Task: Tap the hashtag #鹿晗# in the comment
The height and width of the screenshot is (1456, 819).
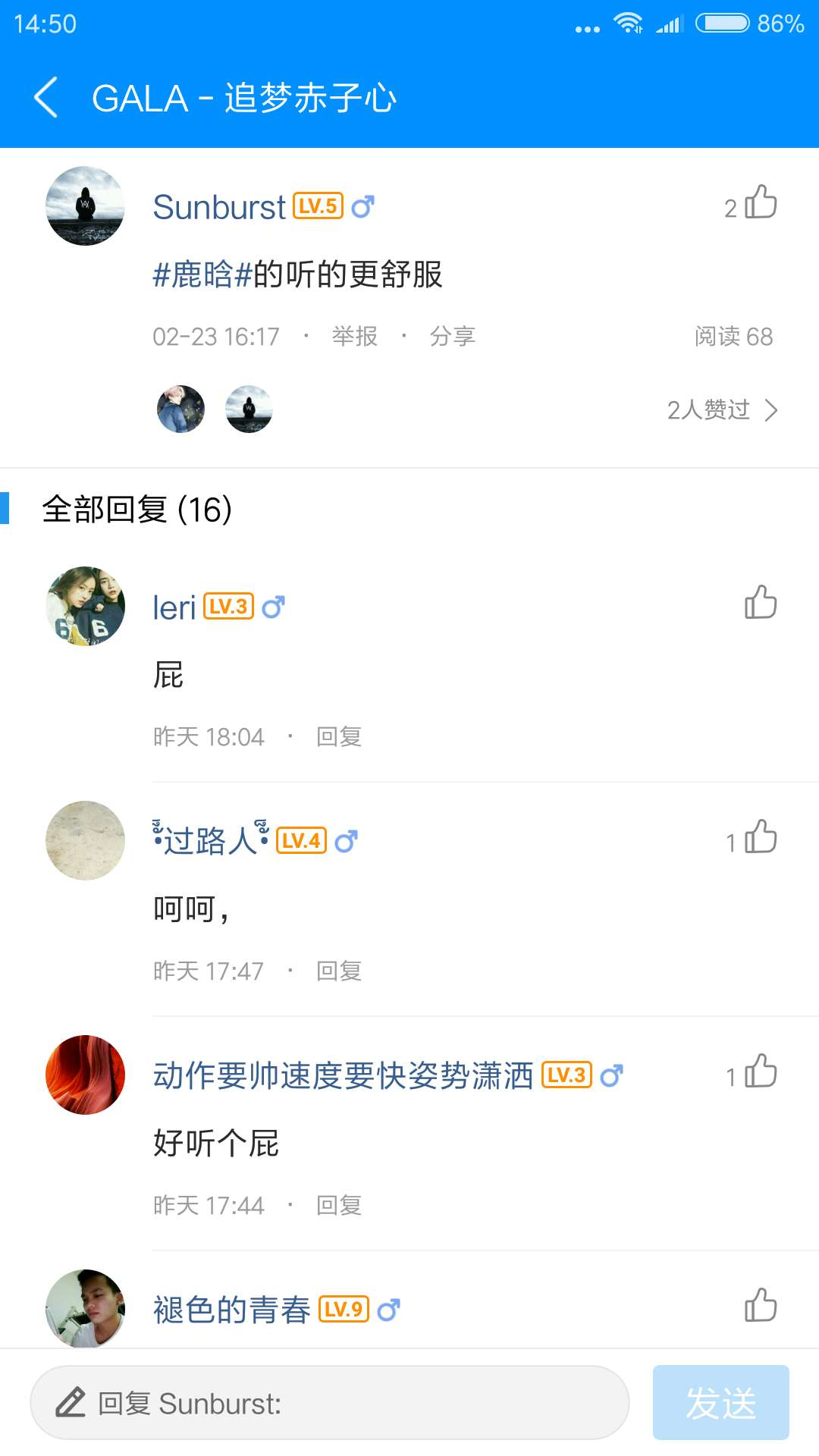Action: click(202, 275)
